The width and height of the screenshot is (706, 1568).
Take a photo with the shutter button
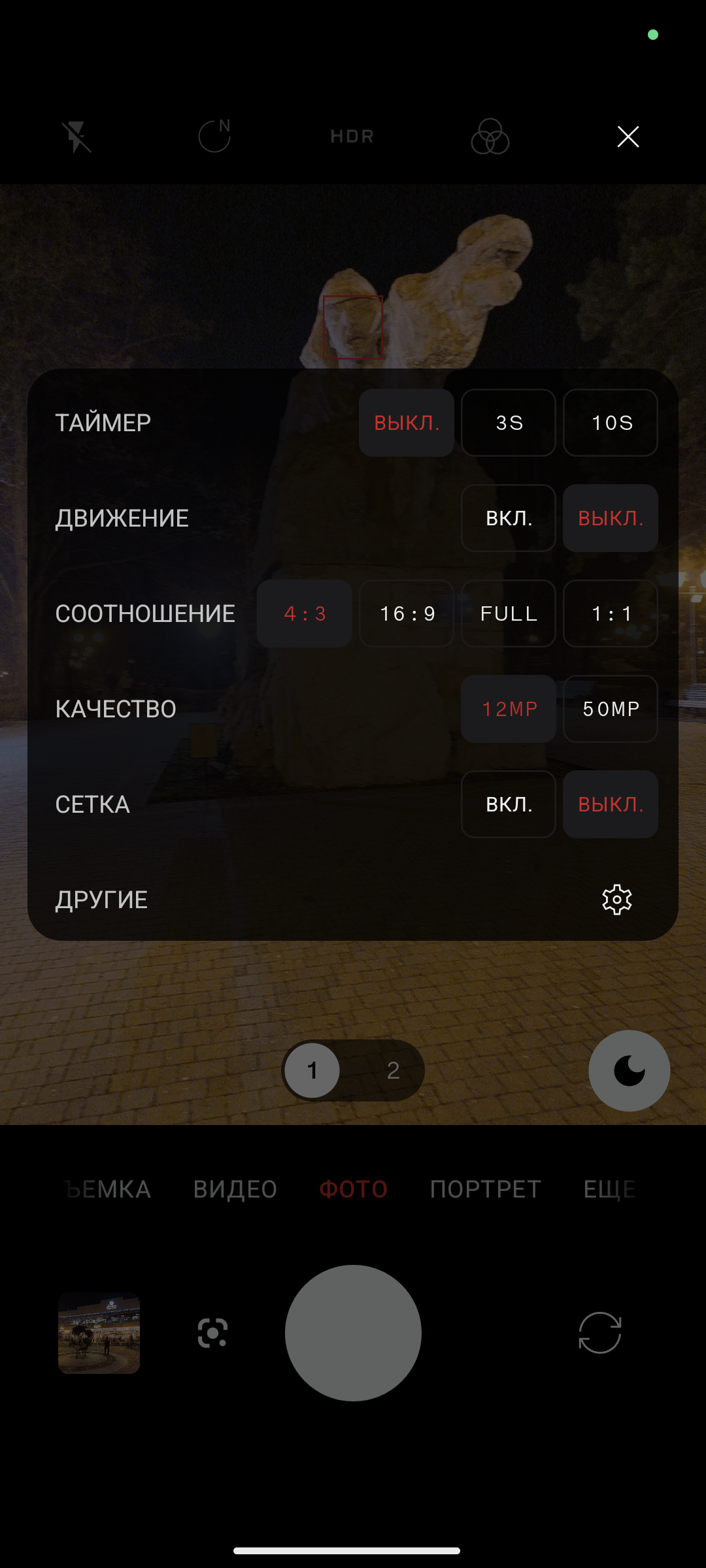(353, 1333)
